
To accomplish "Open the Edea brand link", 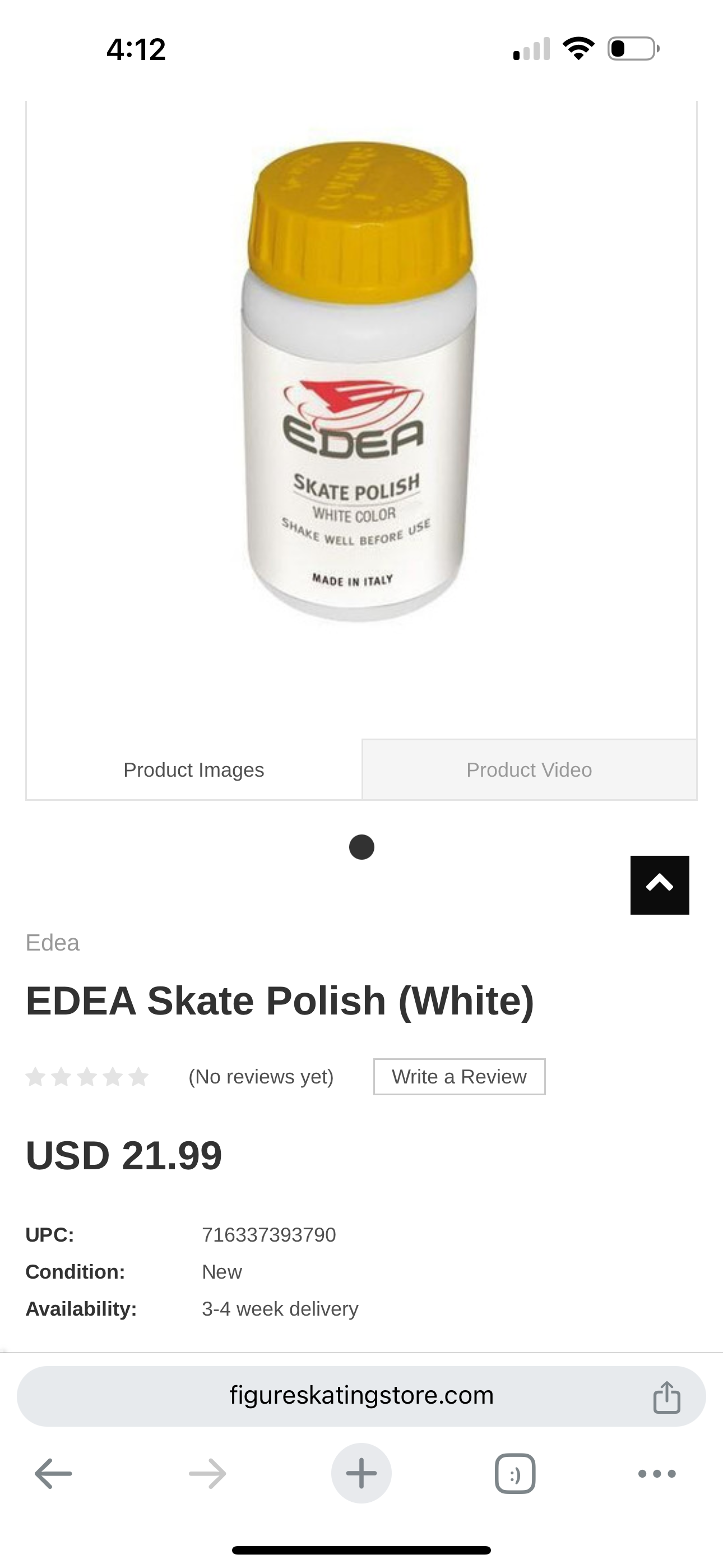I will click(52, 942).
